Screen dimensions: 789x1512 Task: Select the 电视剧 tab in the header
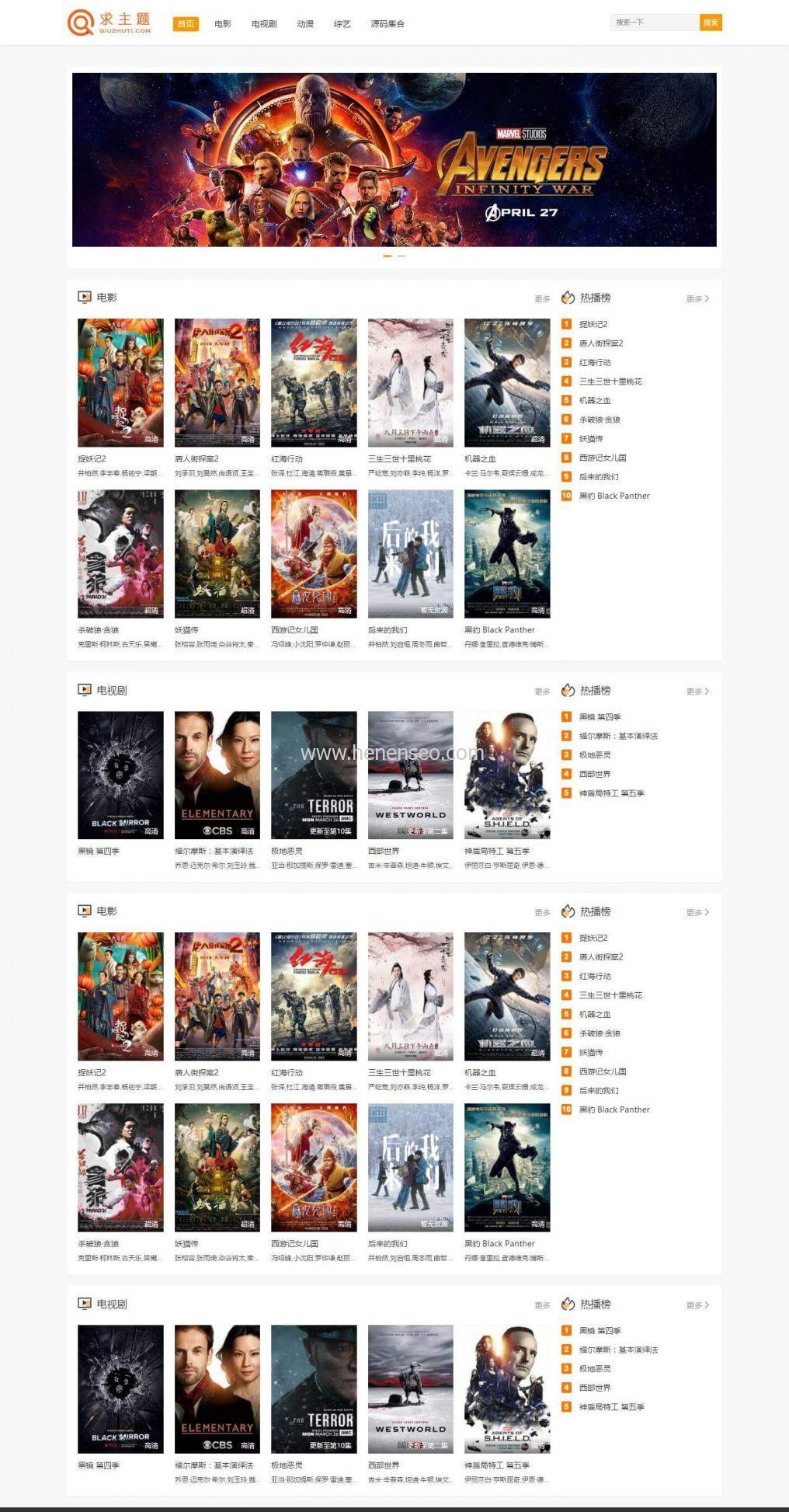pyautogui.click(x=264, y=24)
